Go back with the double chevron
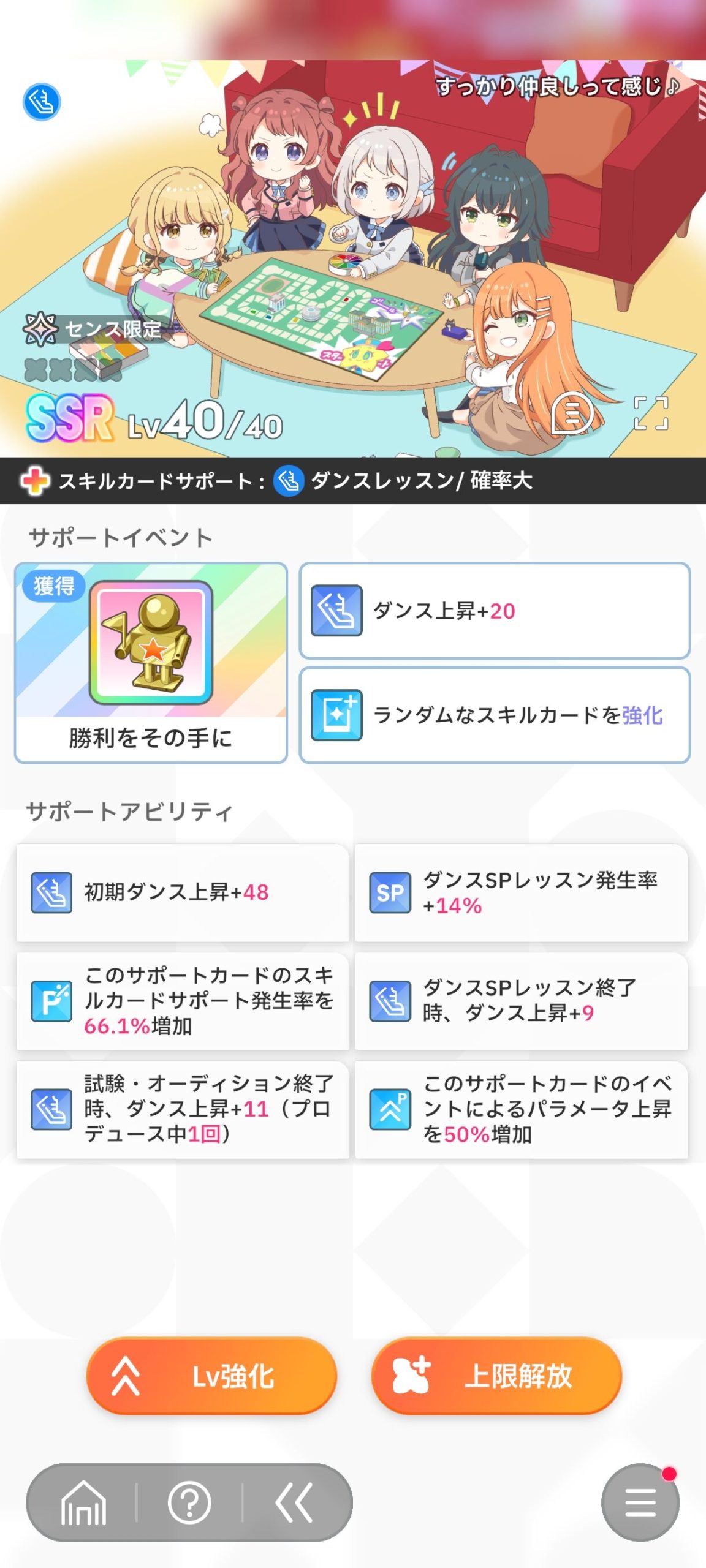 point(294,1502)
